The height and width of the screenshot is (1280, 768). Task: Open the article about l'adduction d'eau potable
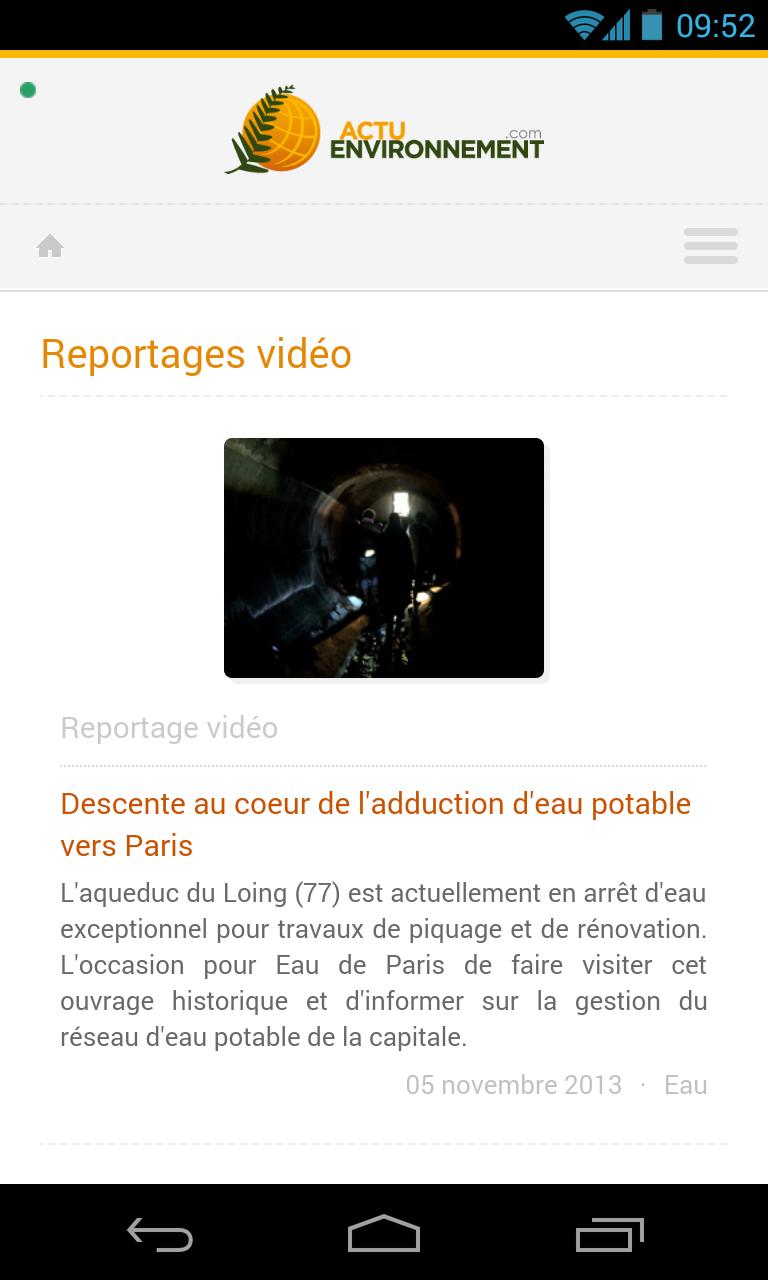pyautogui.click(x=375, y=824)
